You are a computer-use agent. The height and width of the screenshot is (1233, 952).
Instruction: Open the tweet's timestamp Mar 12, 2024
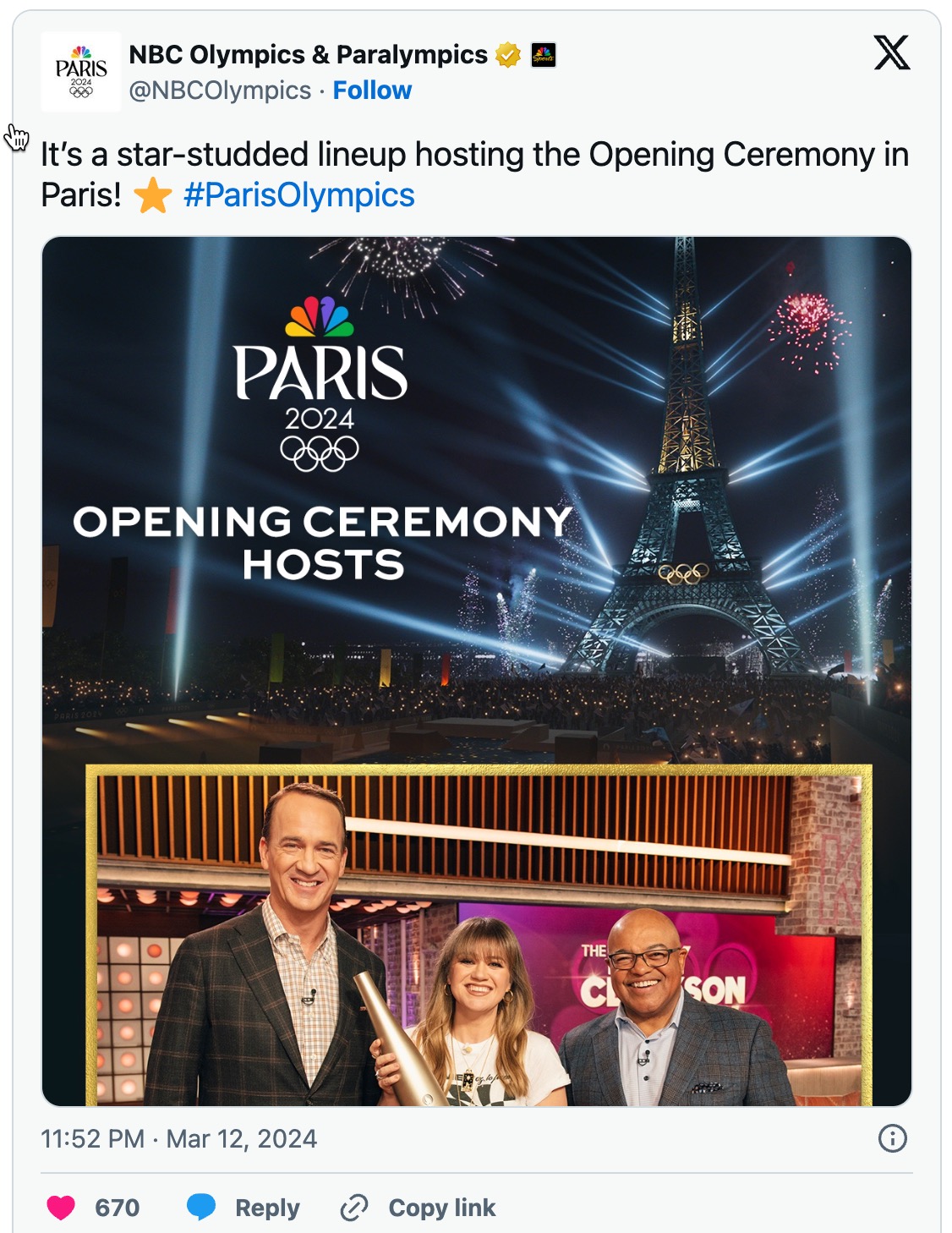pos(178,1138)
